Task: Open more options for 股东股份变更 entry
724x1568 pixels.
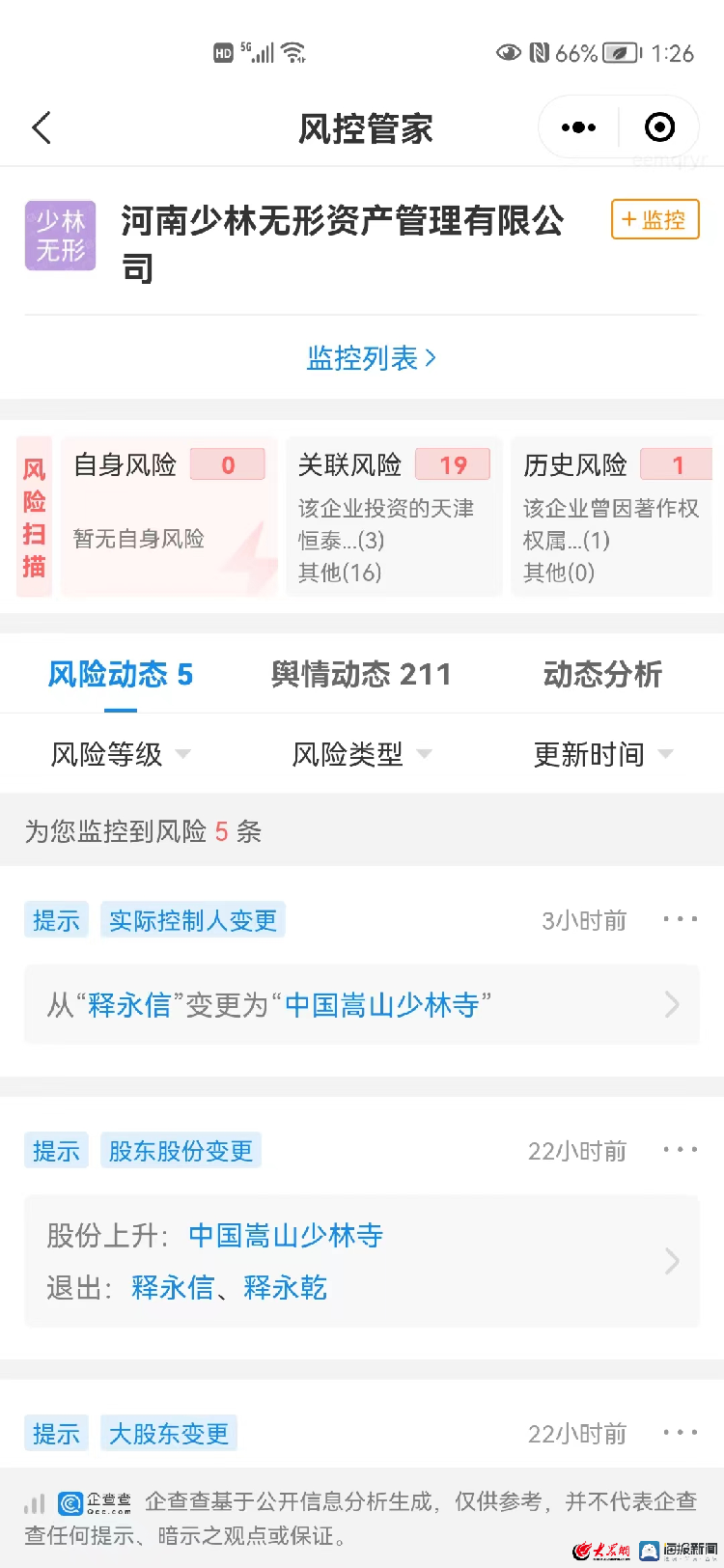Action: click(x=681, y=1149)
